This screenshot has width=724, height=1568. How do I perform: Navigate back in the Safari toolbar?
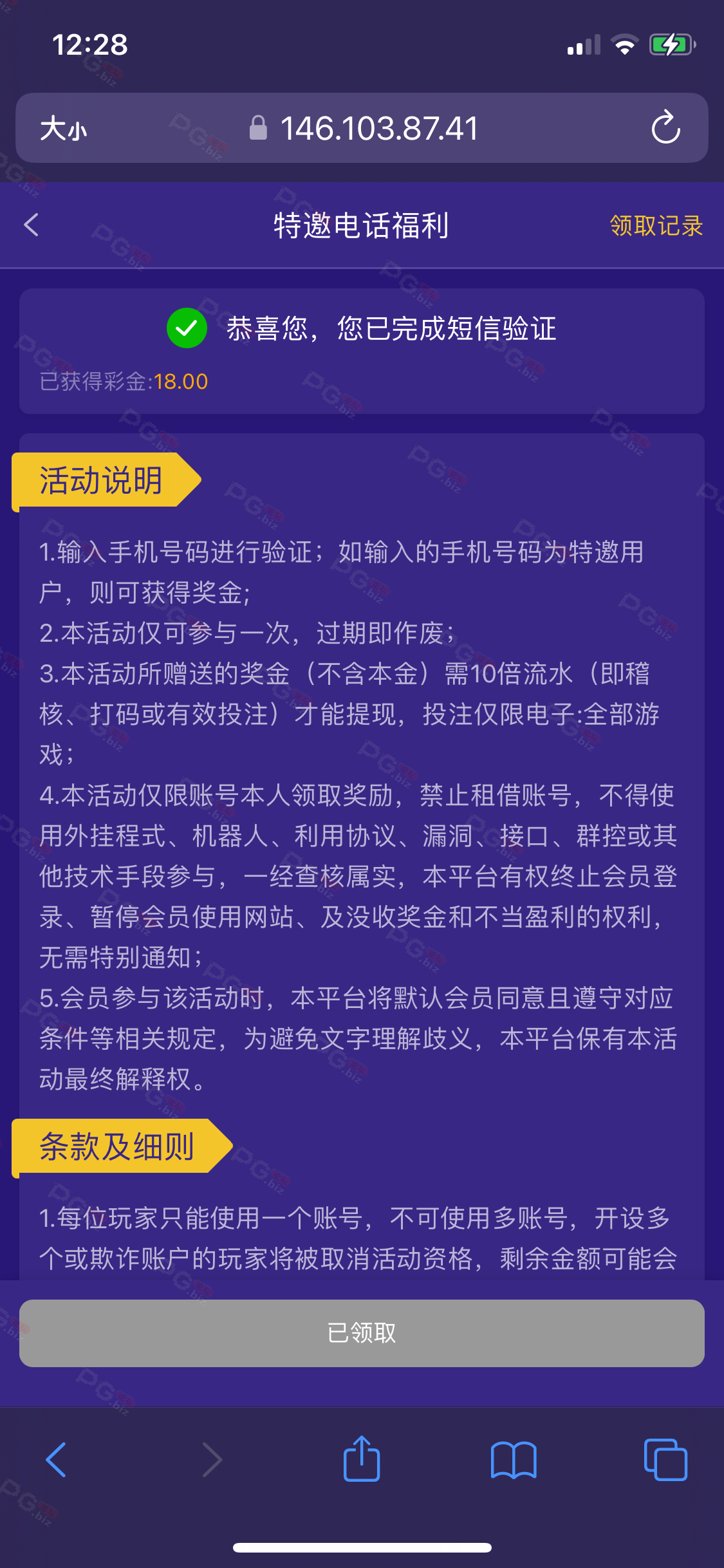57,1459
